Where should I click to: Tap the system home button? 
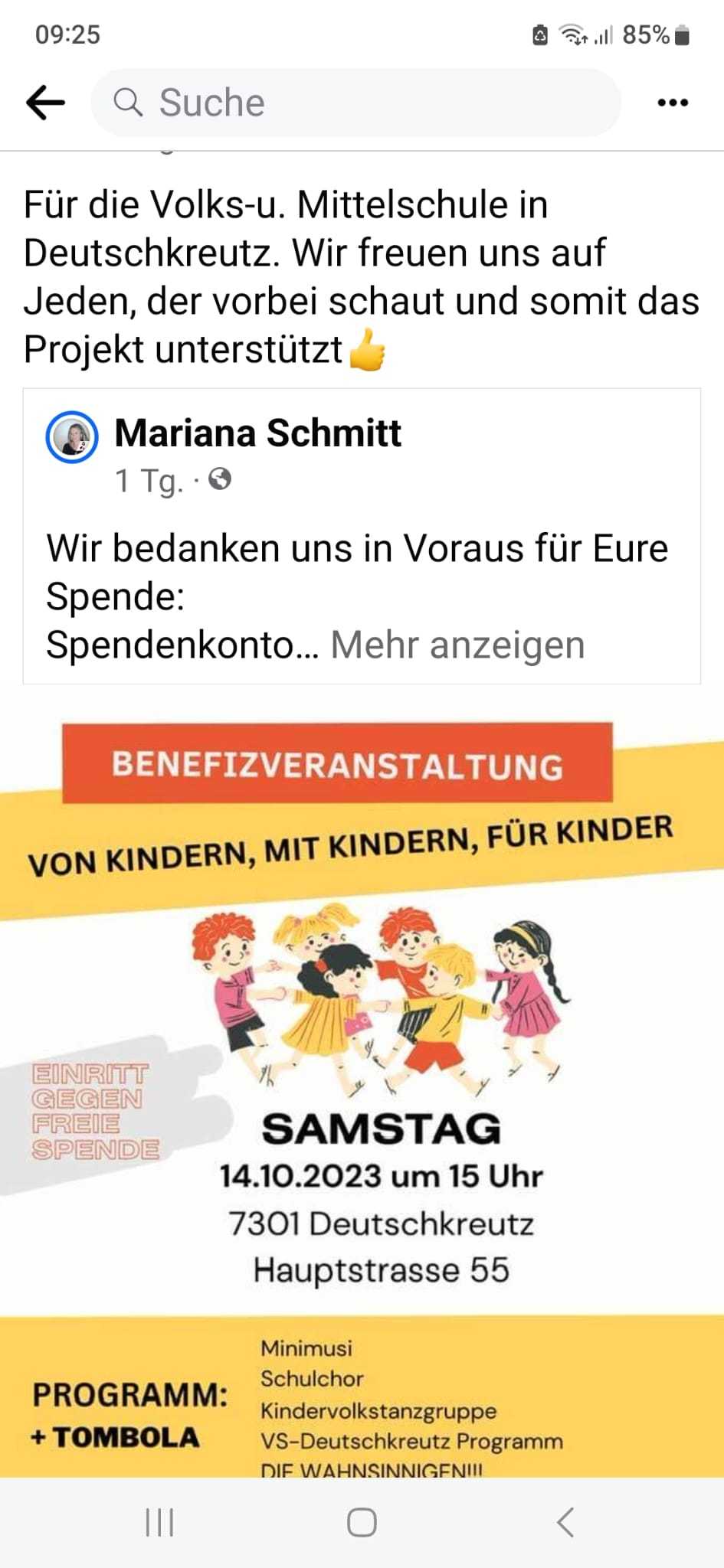[x=362, y=1522]
